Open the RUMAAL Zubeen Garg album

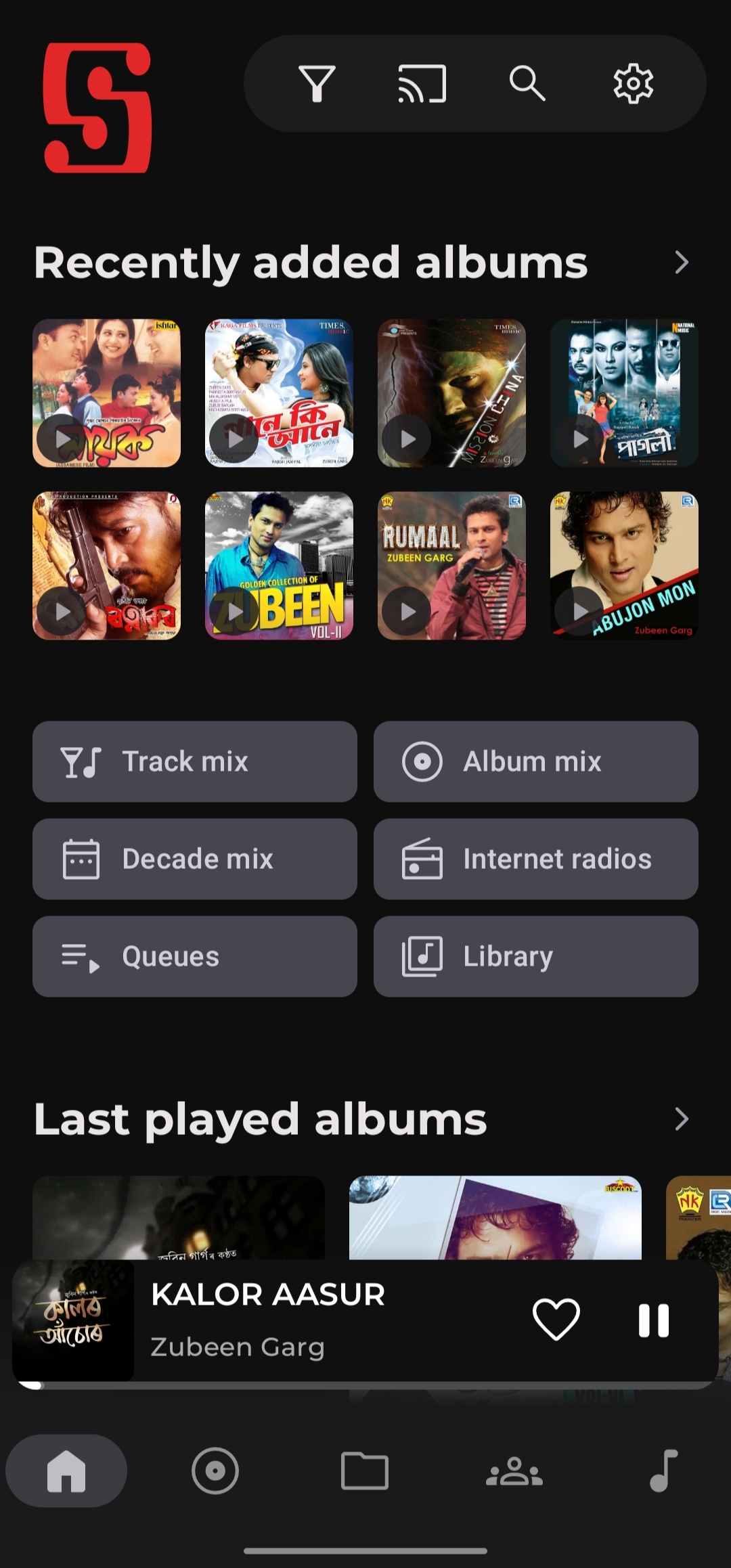click(451, 566)
